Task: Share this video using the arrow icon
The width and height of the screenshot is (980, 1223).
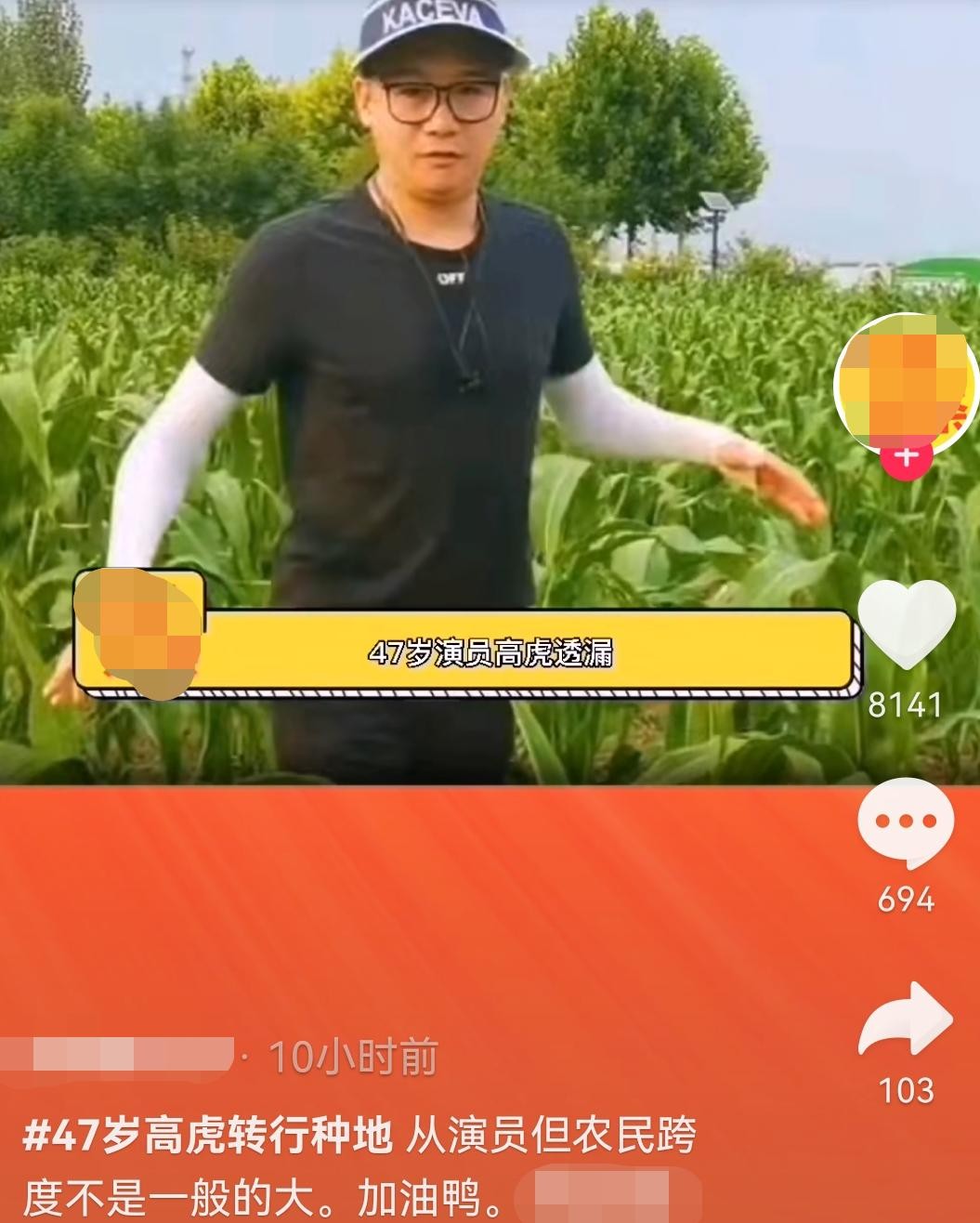Action: pyautogui.click(x=906, y=1020)
